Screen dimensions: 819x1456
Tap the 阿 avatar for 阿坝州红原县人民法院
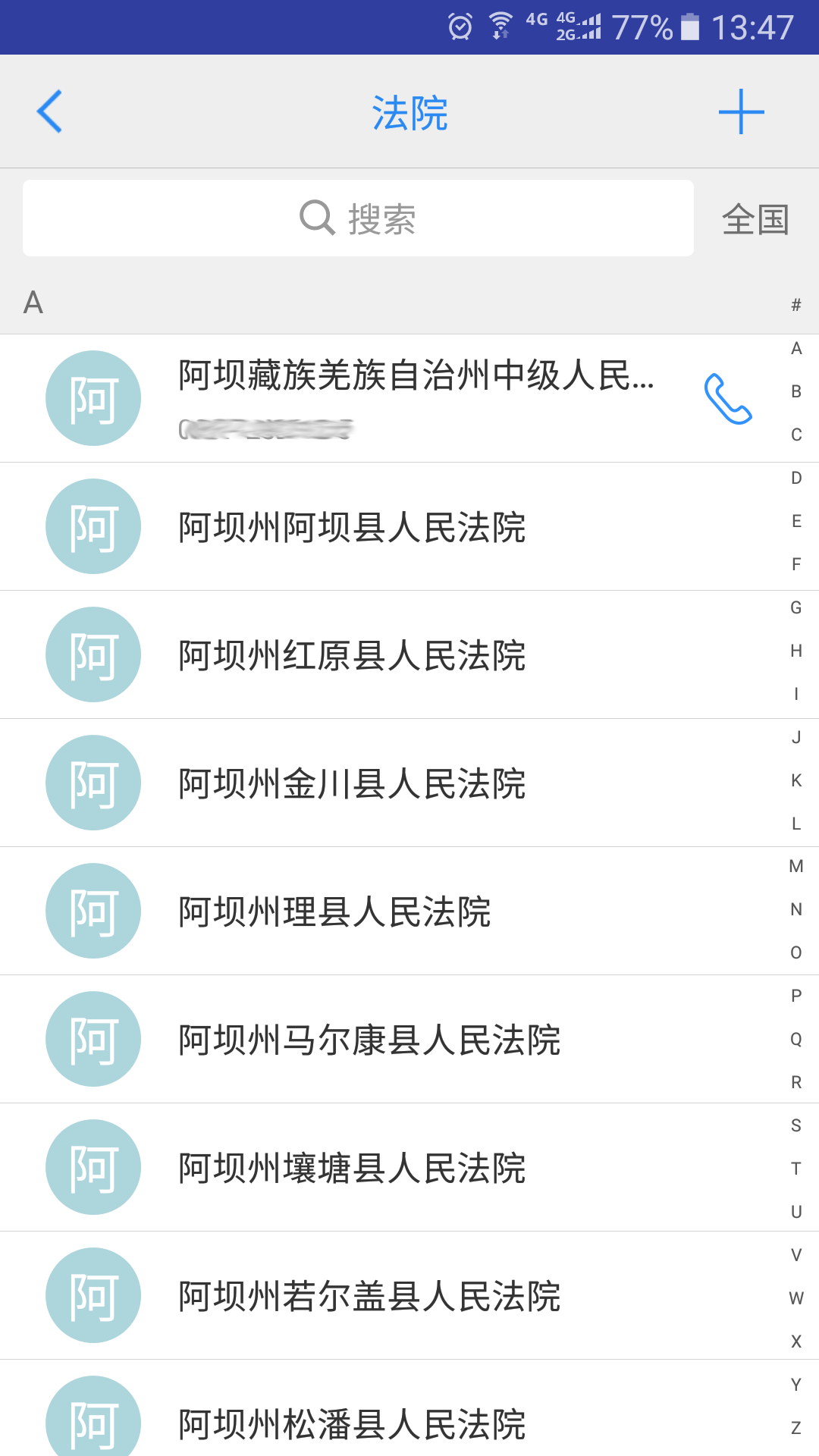tap(93, 654)
